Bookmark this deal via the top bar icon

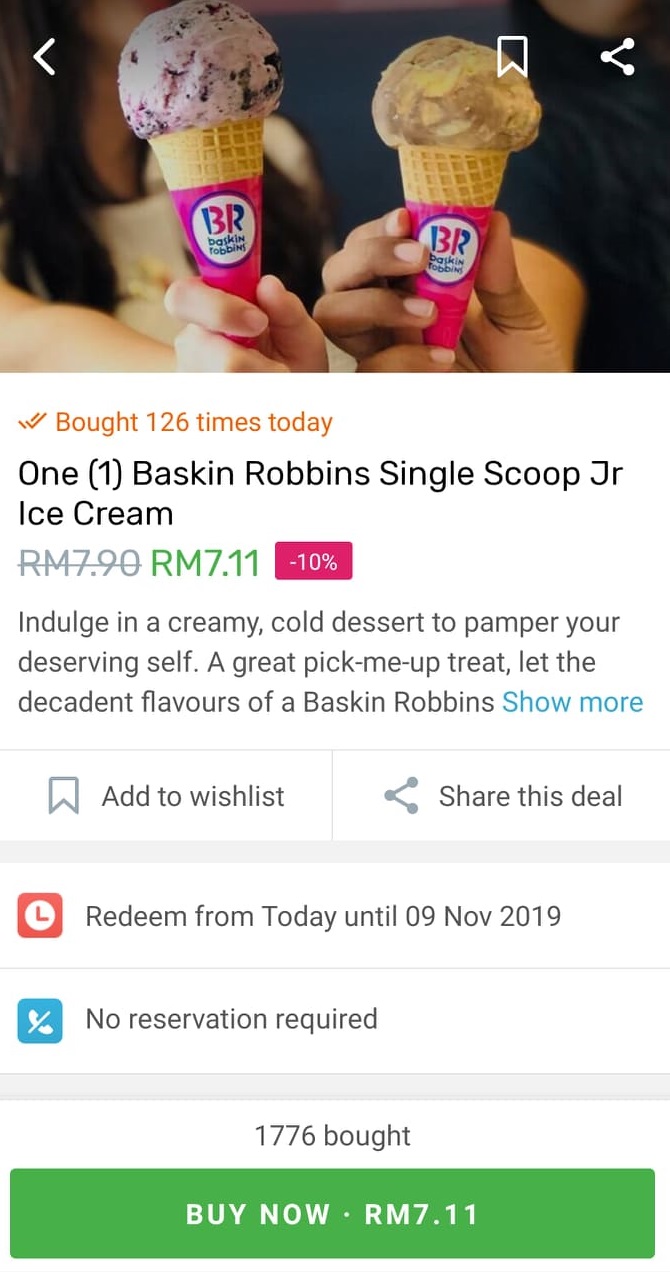pyautogui.click(x=512, y=57)
